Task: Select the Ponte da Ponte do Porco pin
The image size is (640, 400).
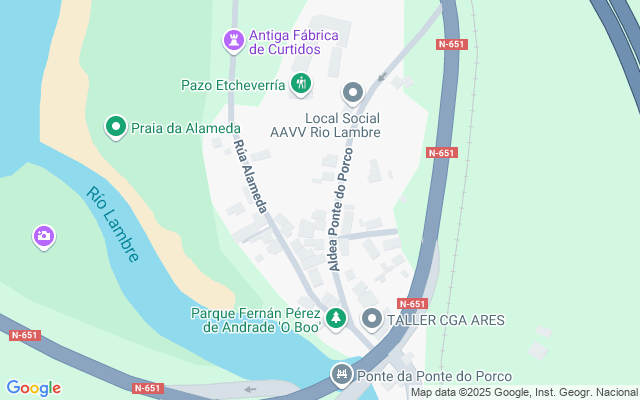Action: point(342,375)
